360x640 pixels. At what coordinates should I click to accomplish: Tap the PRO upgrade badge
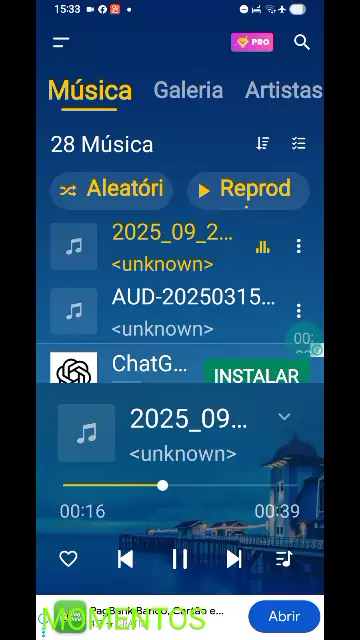pos(252,42)
